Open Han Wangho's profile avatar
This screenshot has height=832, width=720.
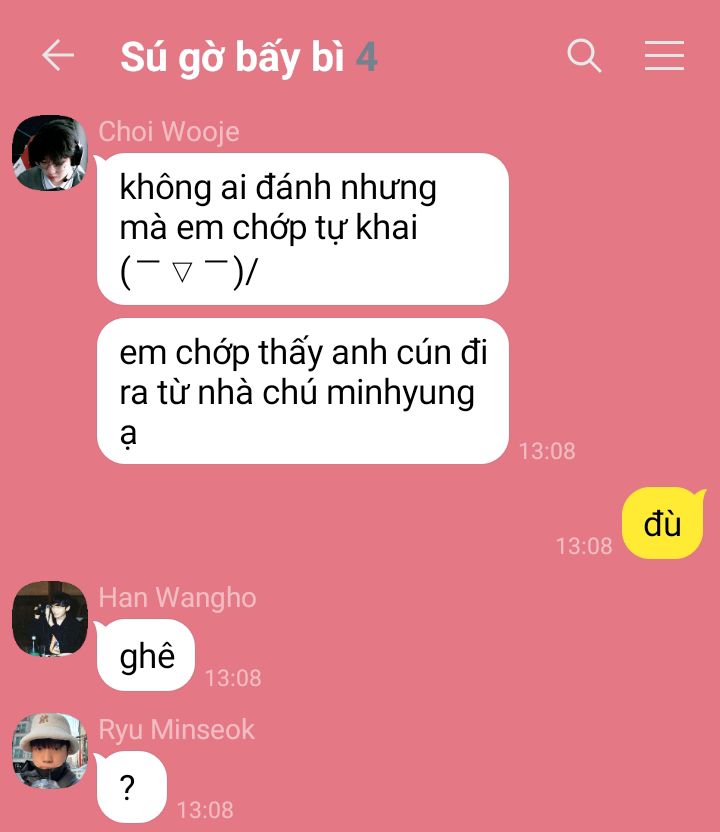(49, 619)
